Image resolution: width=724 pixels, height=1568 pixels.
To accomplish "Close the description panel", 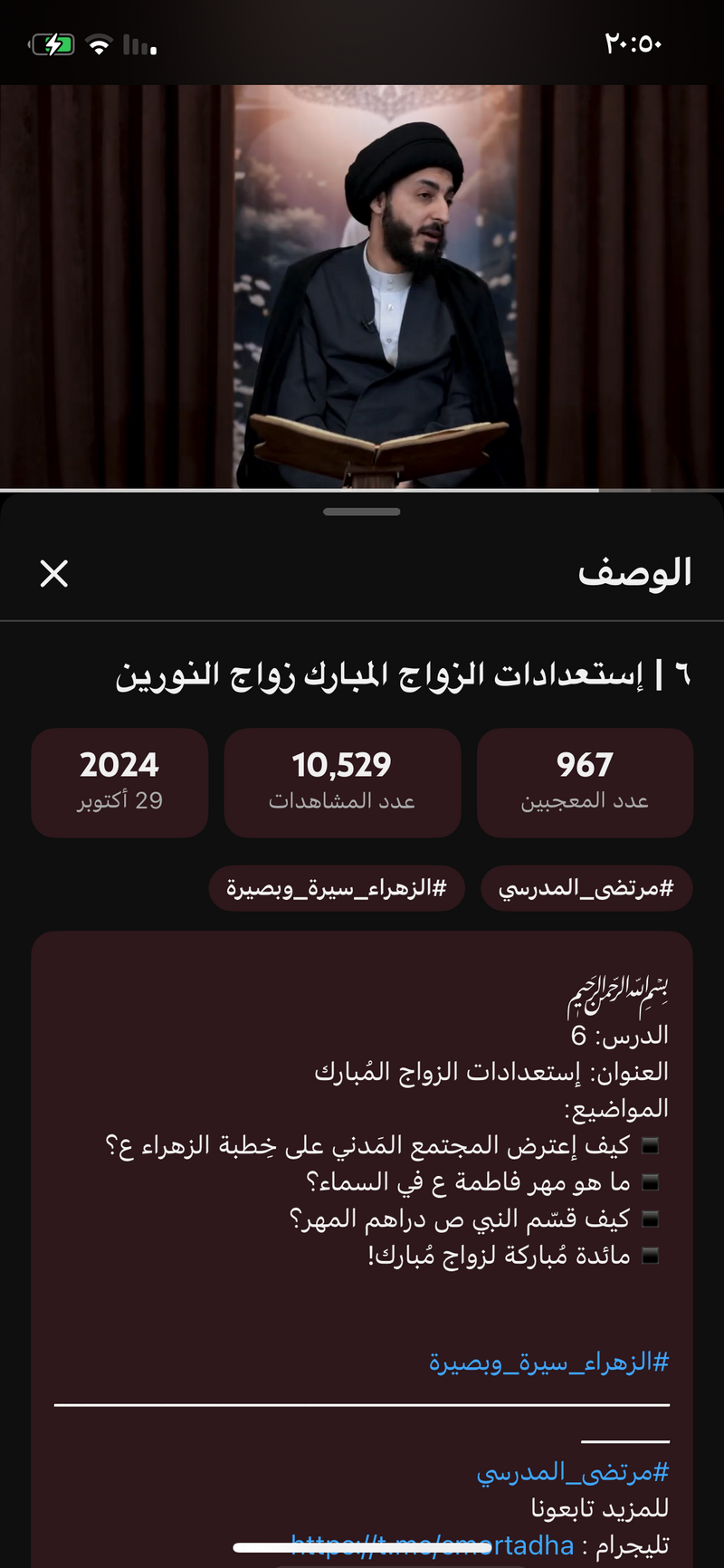I will pos(54,573).
